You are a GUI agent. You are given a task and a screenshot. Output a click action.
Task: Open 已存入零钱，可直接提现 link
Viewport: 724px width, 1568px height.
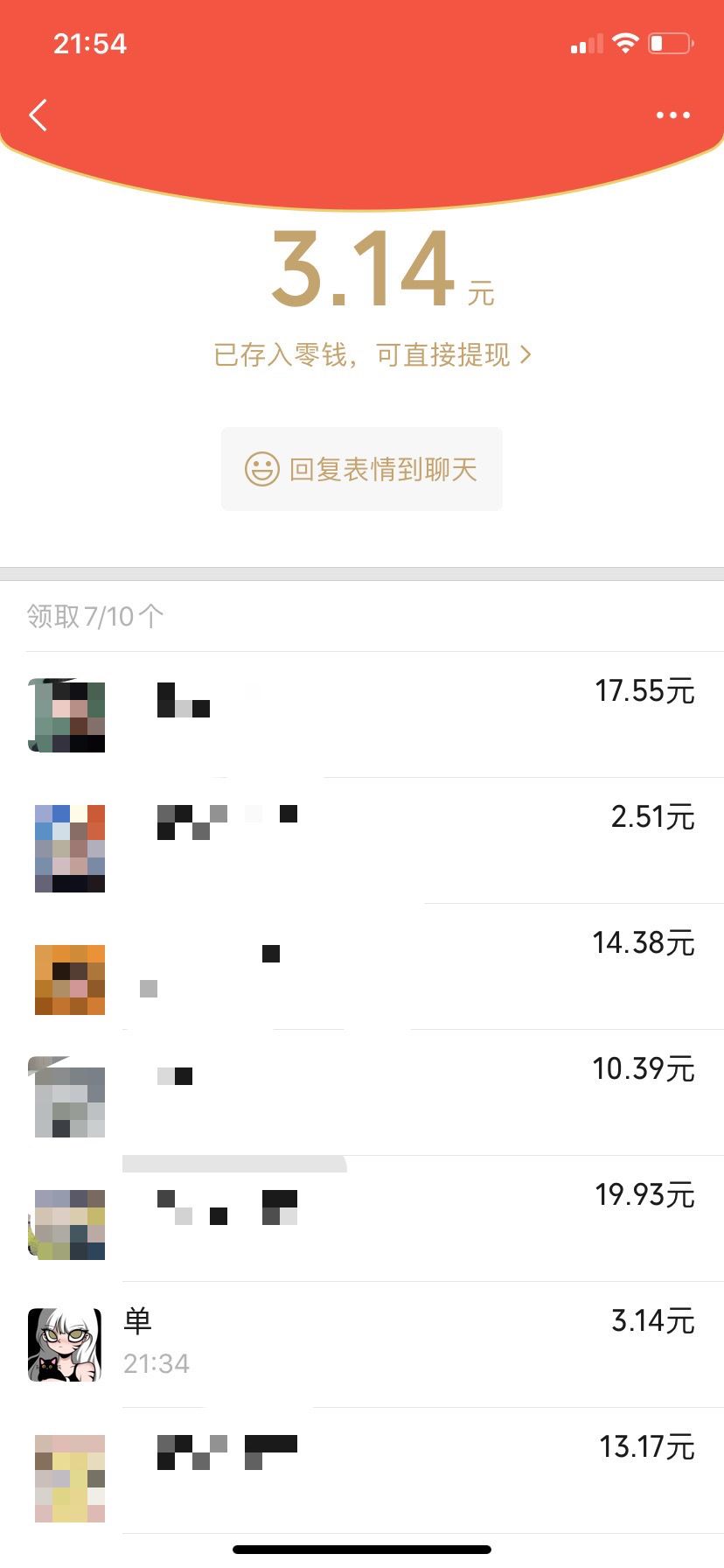point(372,354)
